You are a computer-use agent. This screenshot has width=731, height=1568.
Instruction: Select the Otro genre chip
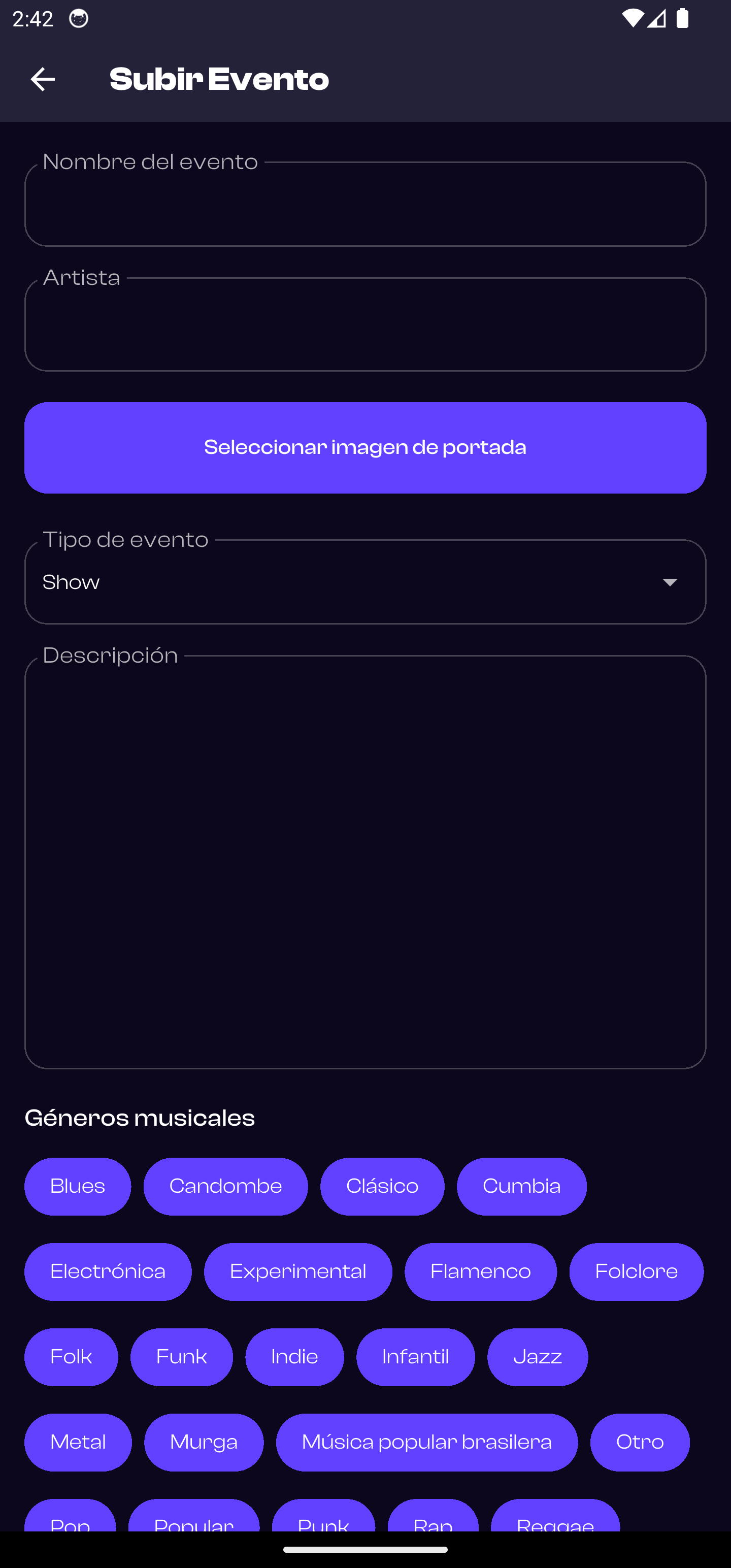coord(639,1442)
